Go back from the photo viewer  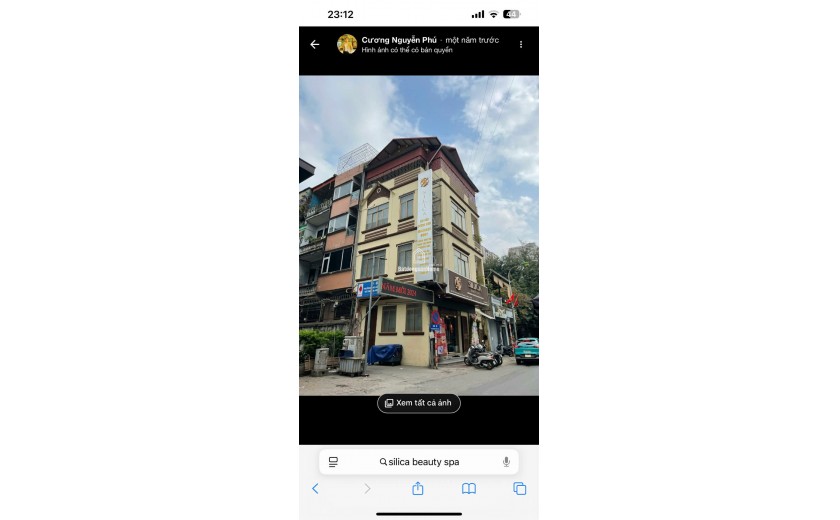tap(315, 44)
